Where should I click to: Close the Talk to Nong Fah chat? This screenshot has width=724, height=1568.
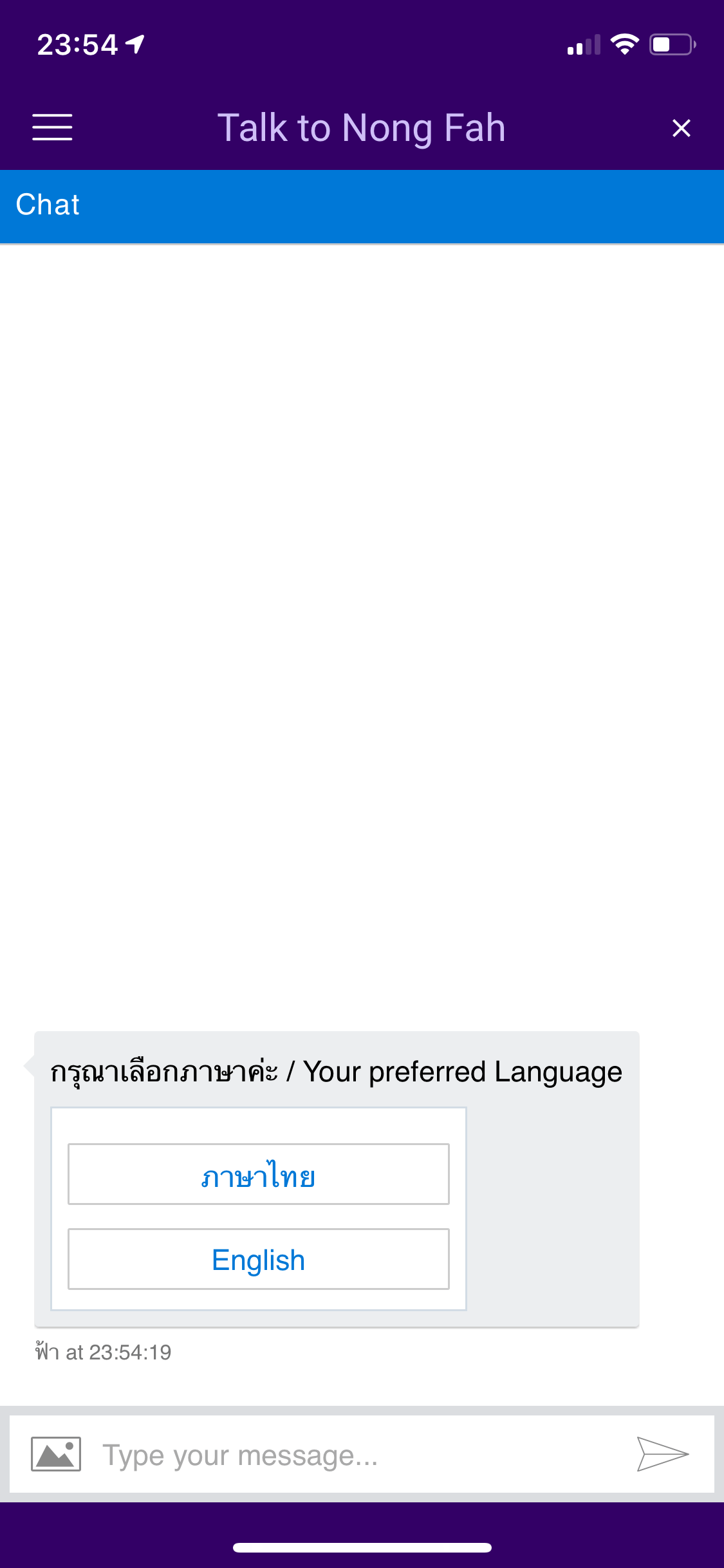[x=681, y=128]
